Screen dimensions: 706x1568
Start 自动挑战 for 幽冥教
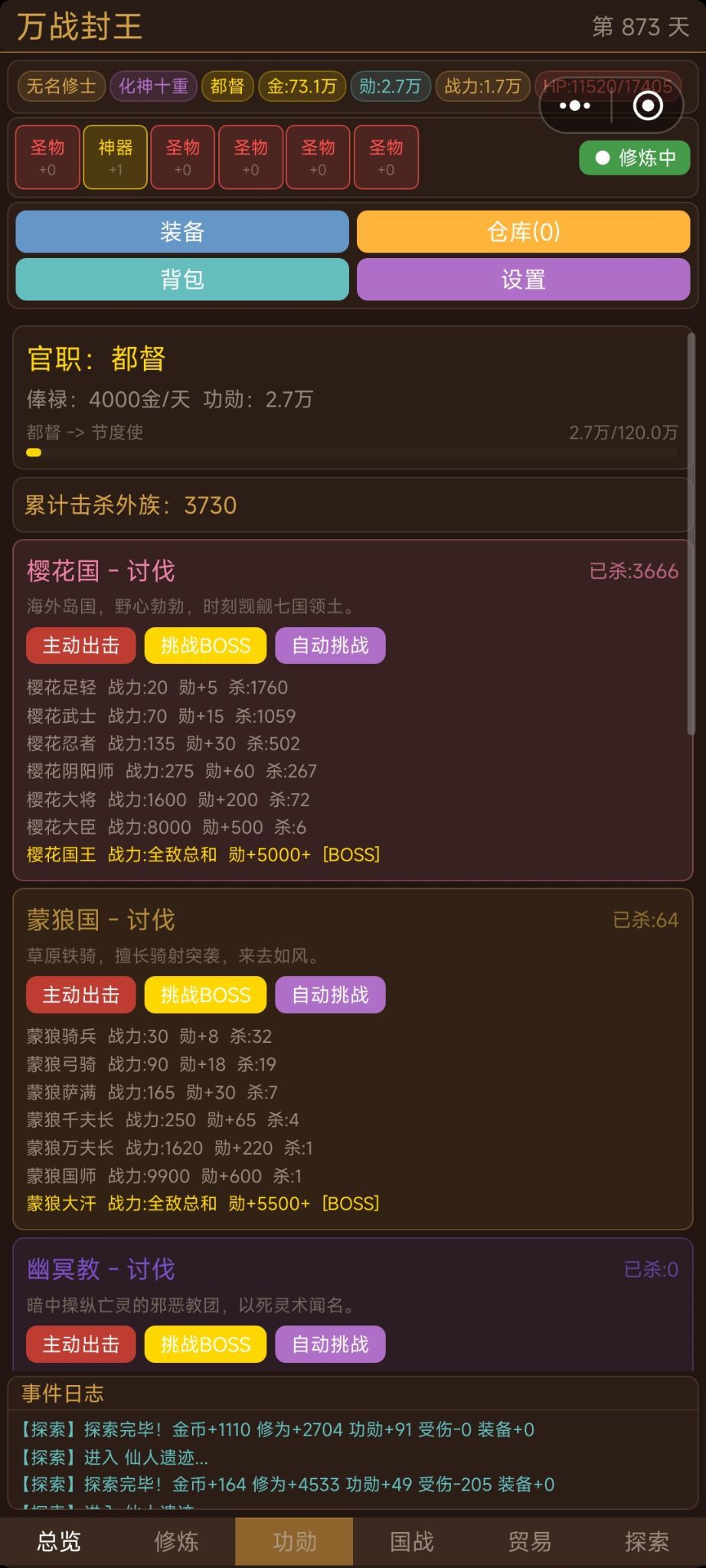[x=330, y=1344]
